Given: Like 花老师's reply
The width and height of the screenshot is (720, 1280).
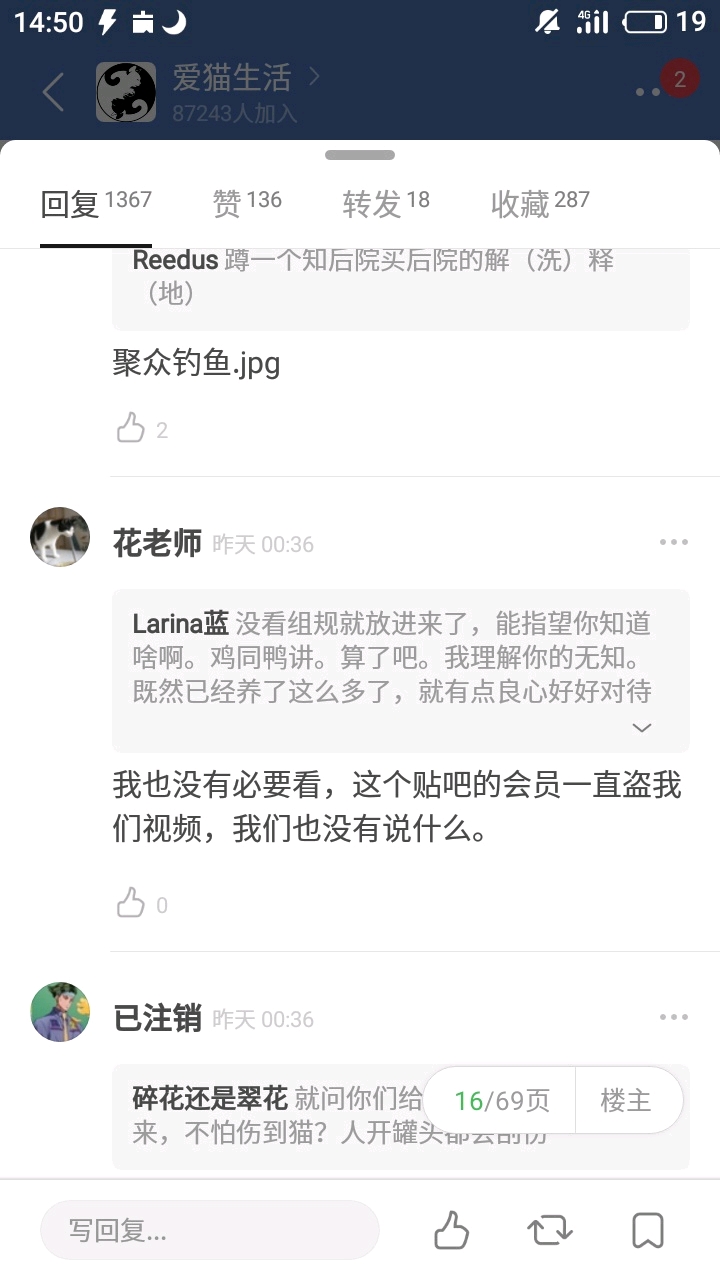Looking at the screenshot, I should tap(141, 905).
